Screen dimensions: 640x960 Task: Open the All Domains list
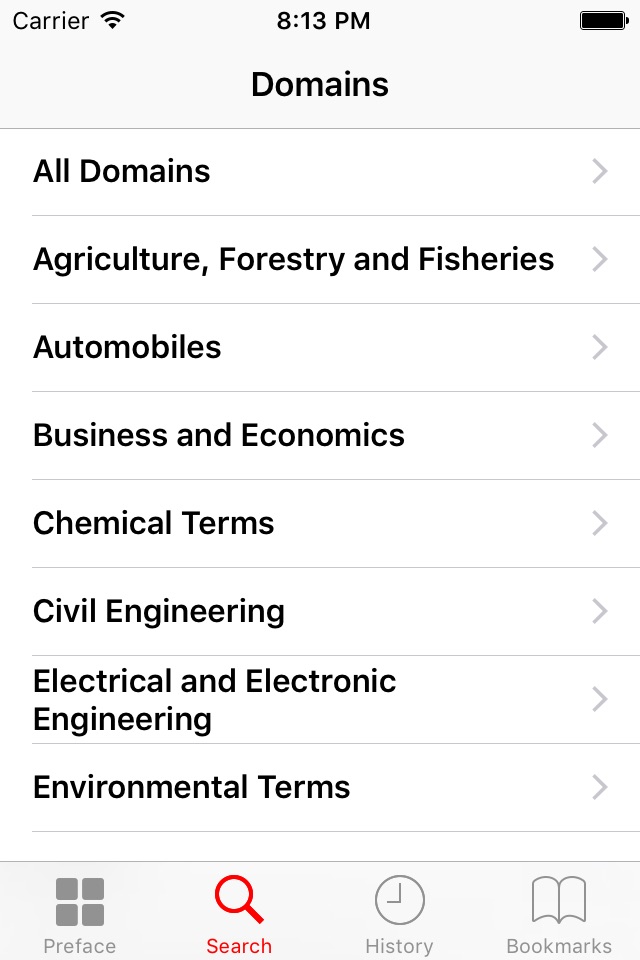pyautogui.click(x=320, y=172)
